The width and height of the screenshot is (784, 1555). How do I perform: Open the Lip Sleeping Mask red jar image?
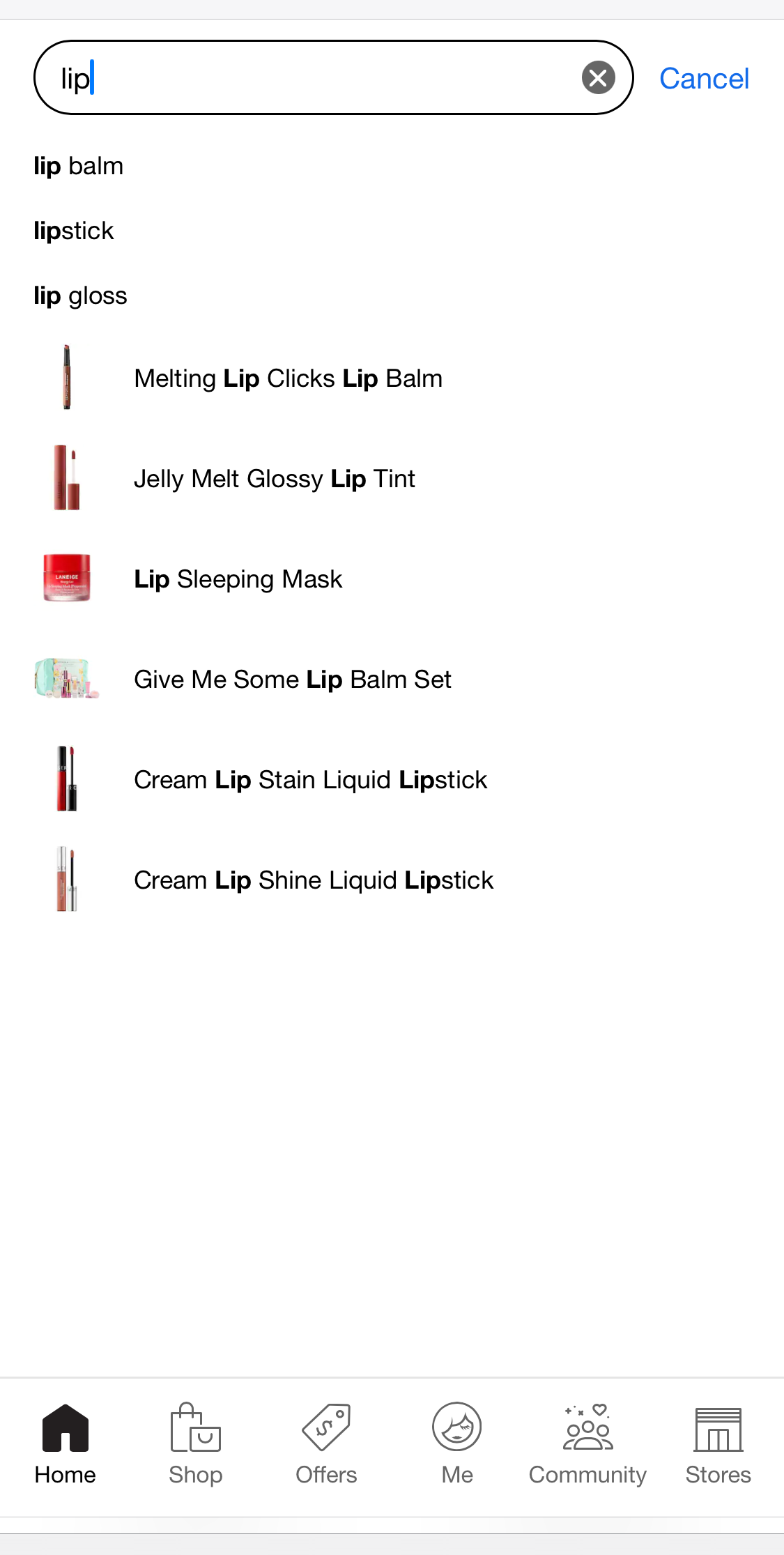66,578
